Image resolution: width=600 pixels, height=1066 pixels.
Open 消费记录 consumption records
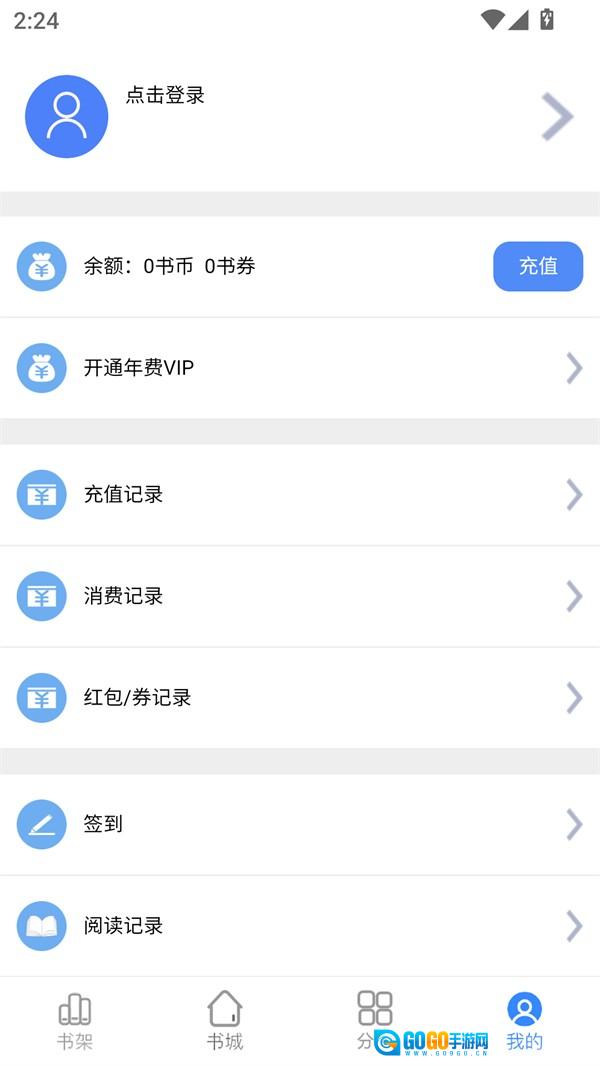[300, 596]
